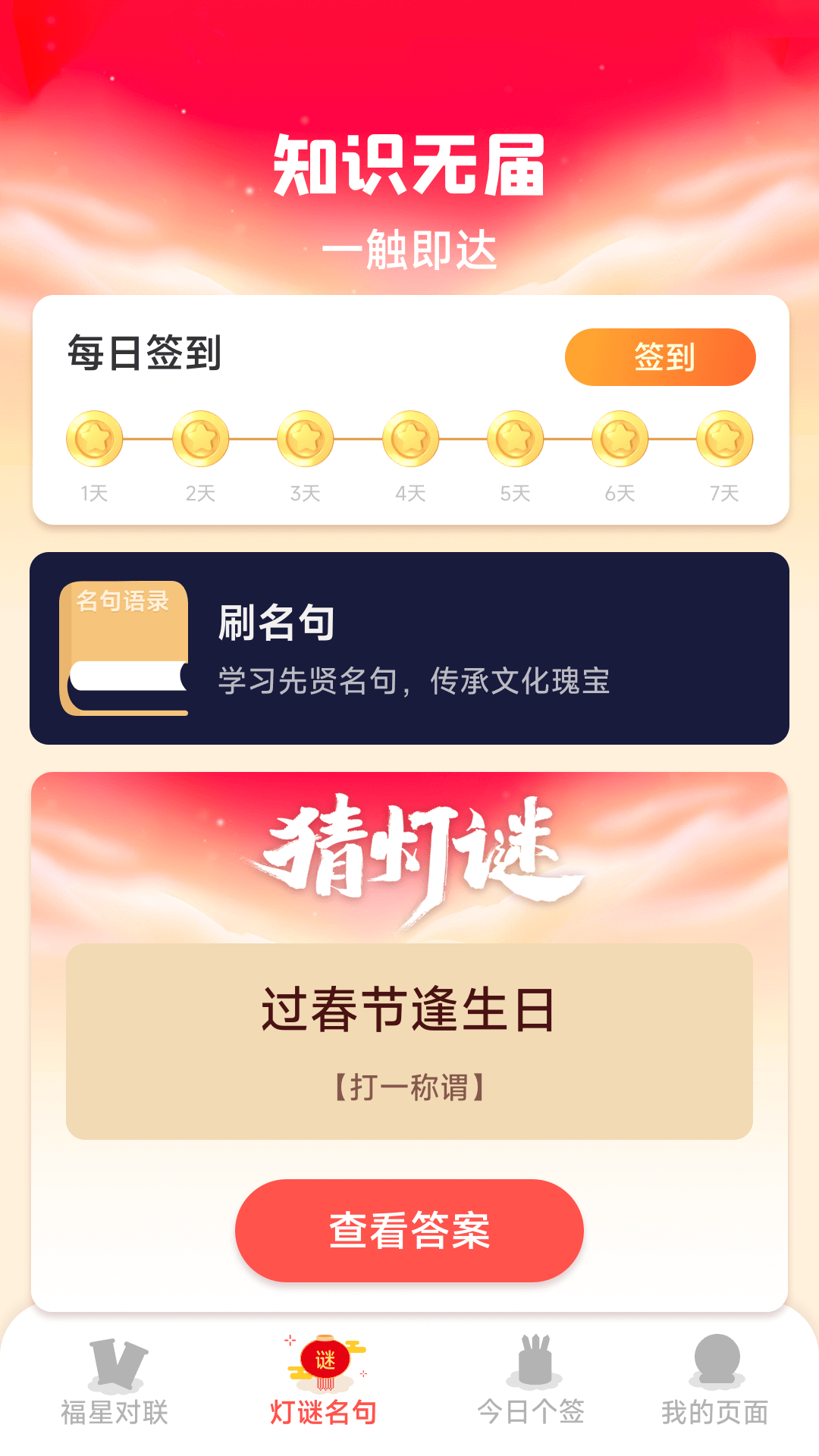
Task: Select the 灯谜名句 tab
Action: click(x=324, y=1382)
